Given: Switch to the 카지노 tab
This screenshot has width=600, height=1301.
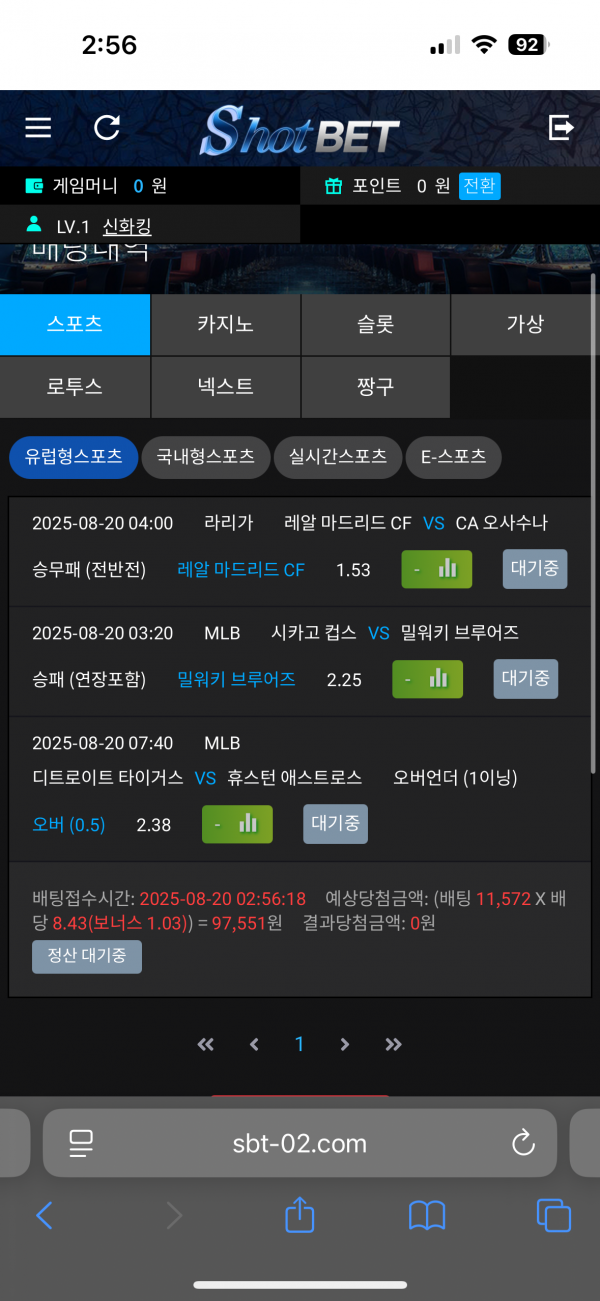Looking at the screenshot, I should click(x=225, y=324).
